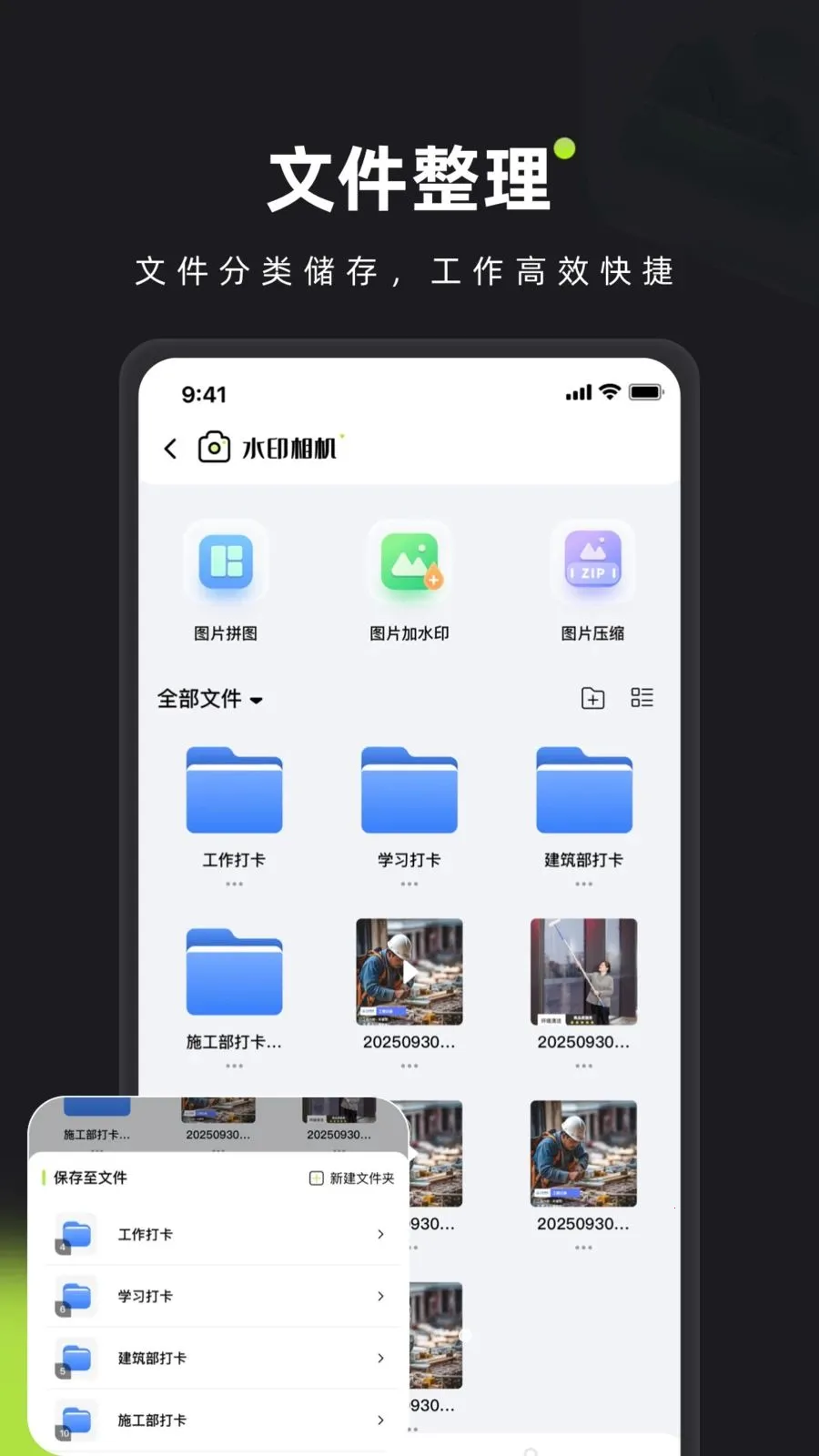The width and height of the screenshot is (819, 1456).
Task: Play the 20250930 video thumbnail
Action: click(x=409, y=972)
